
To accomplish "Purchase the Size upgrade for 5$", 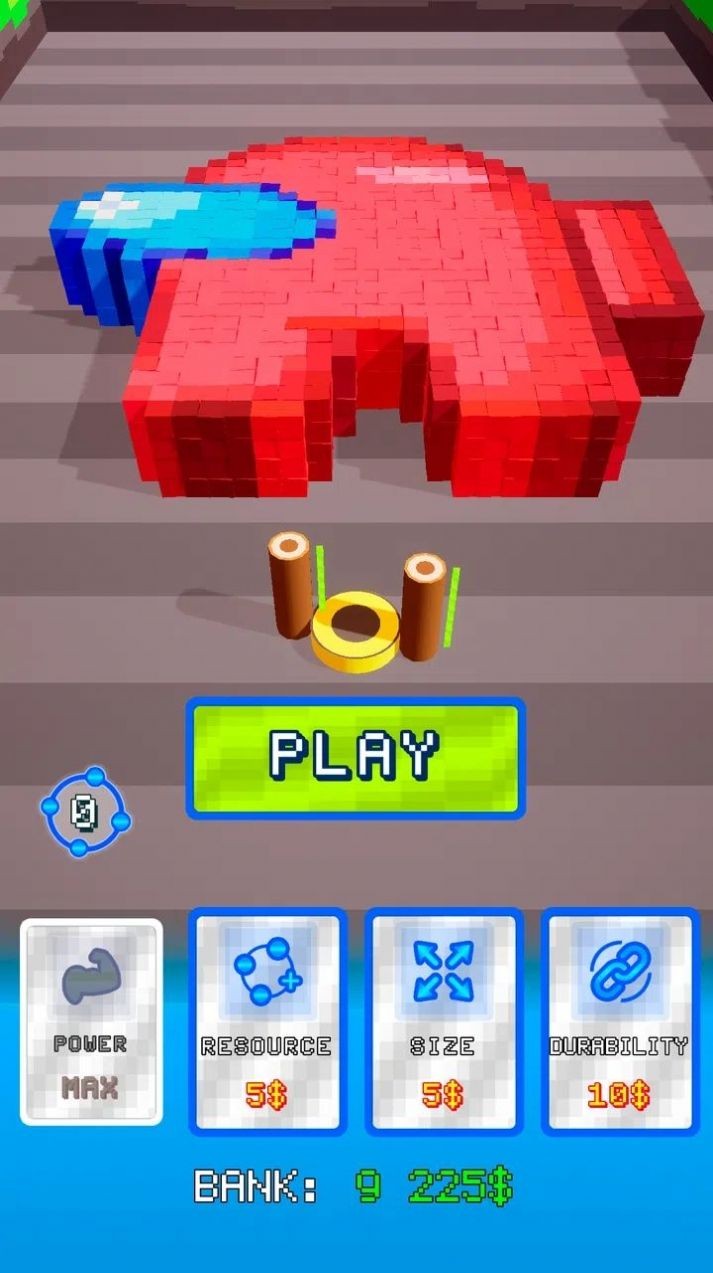I will pyautogui.click(x=443, y=1021).
